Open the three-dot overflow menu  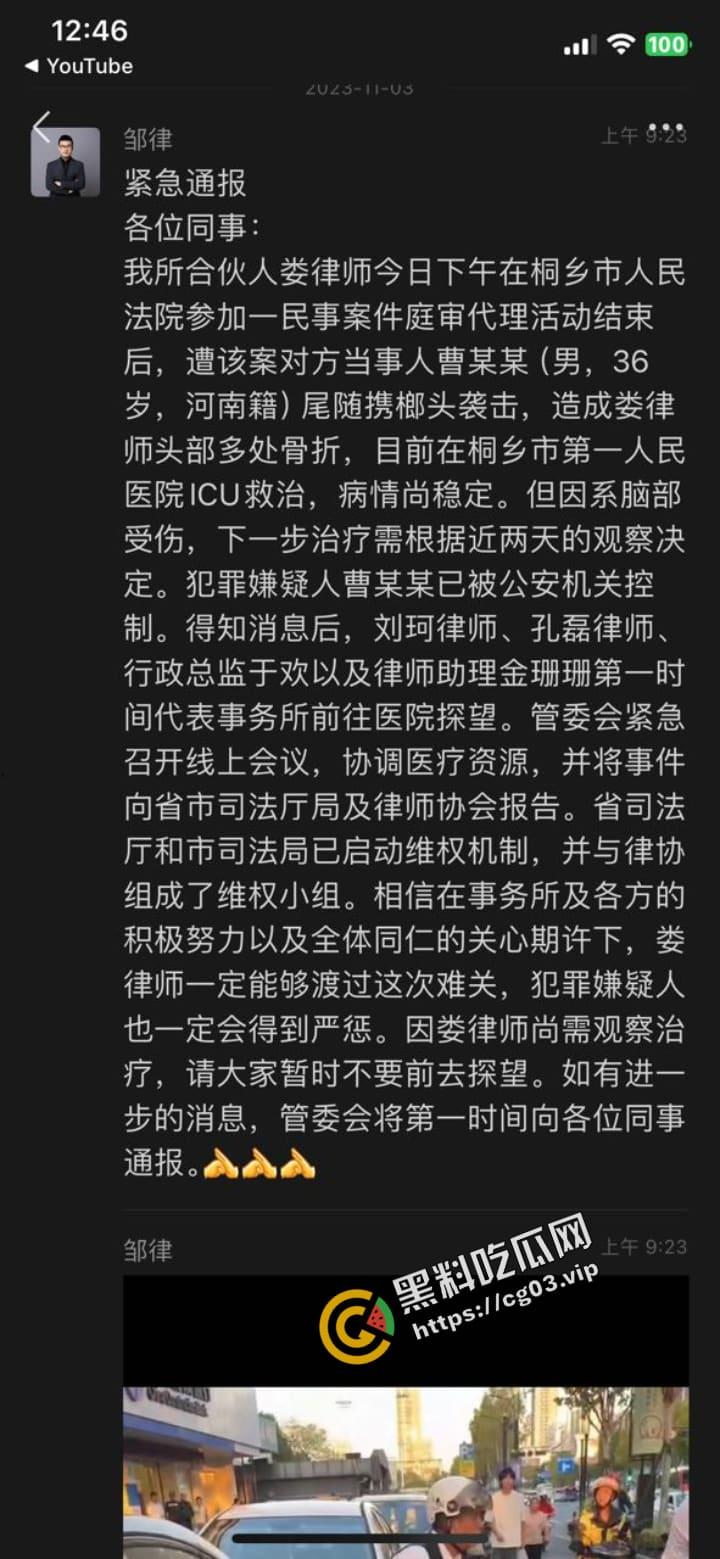pos(666,128)
